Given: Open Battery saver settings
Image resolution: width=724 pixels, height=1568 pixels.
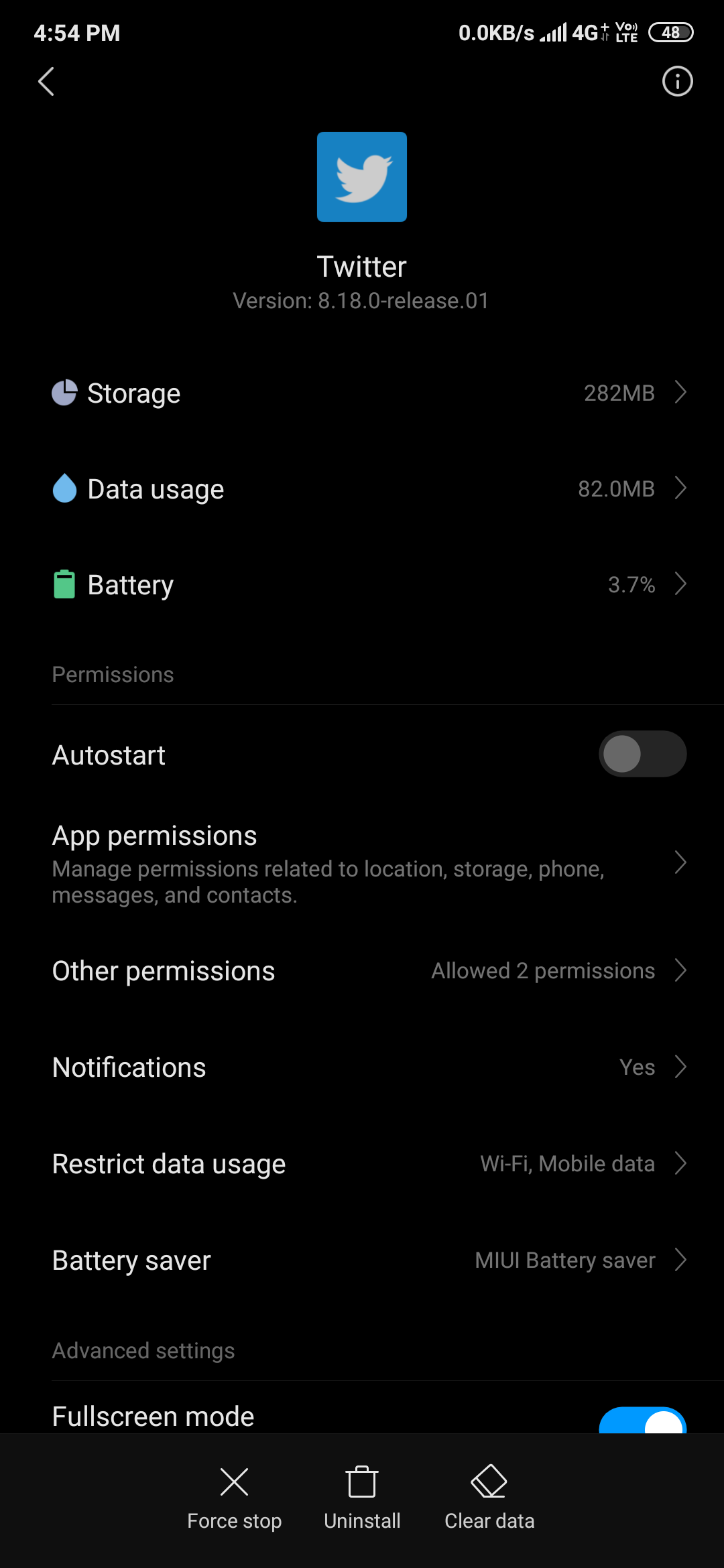Looking at the screenshot, I should [x=362, y=1260].
